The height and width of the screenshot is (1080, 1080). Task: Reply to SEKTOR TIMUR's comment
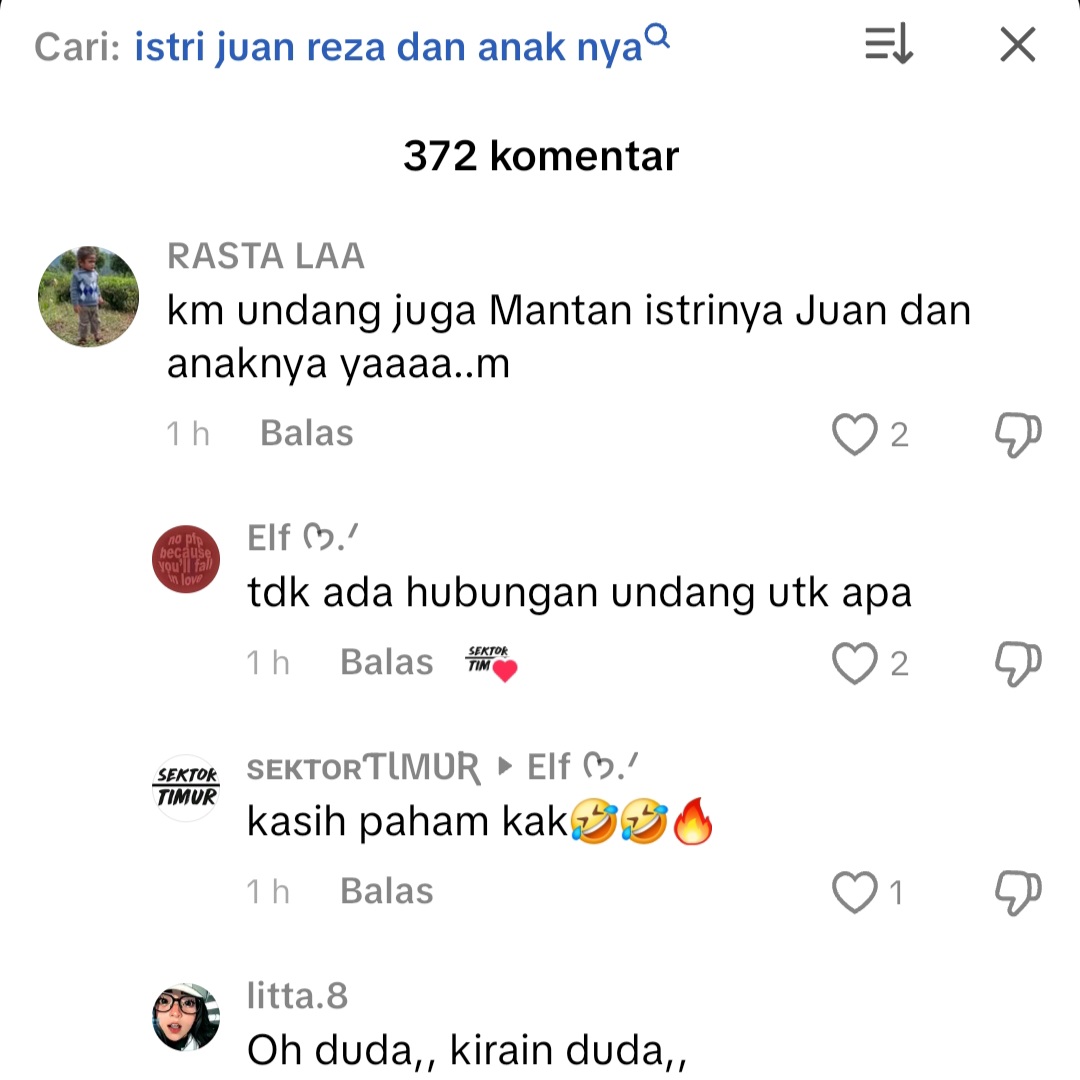pos(386,891)
